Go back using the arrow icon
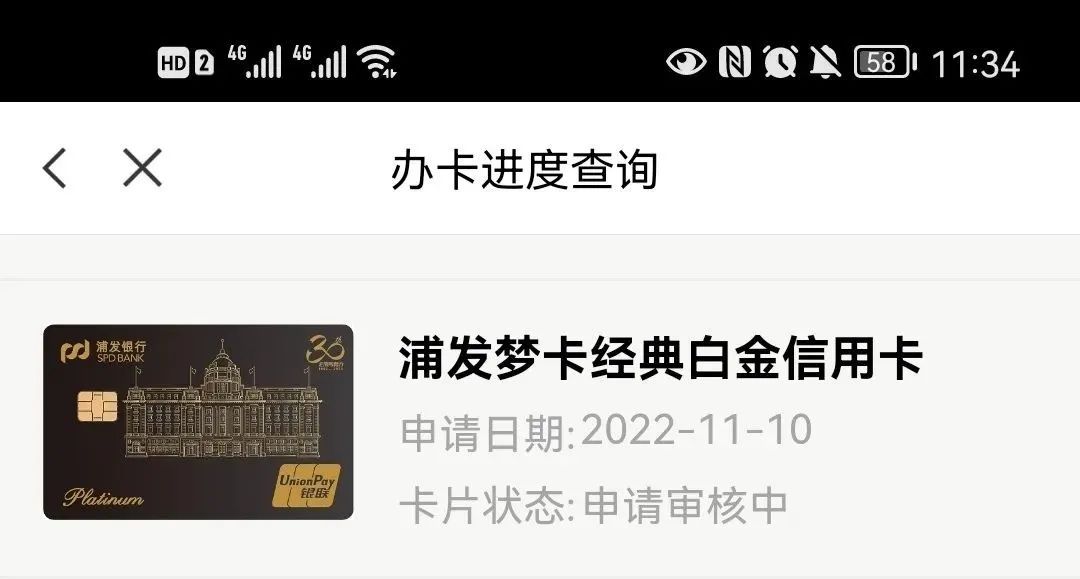The width and height of the screenshot is (1080, 579). tap(55, 168)
